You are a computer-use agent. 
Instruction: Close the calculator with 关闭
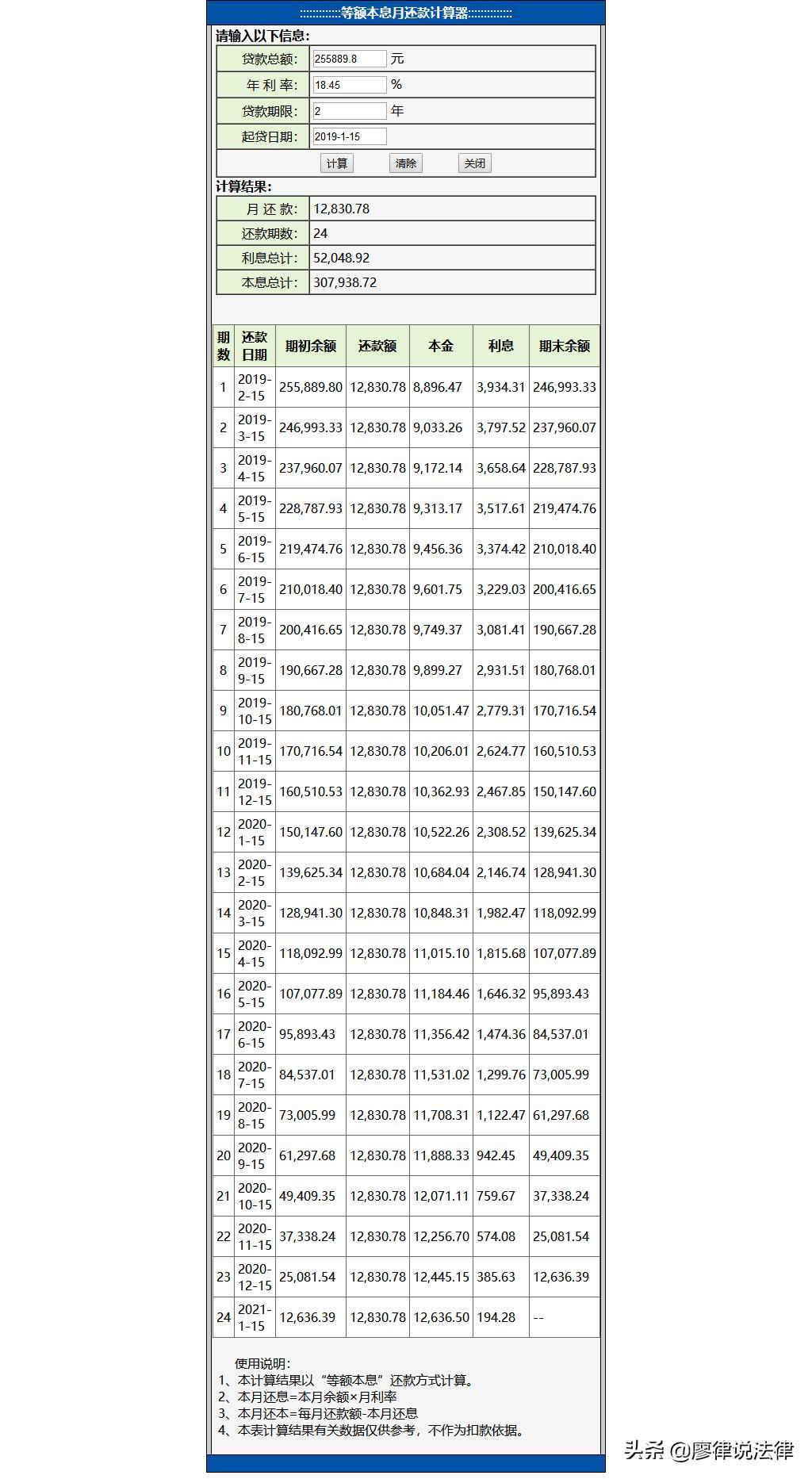(x=475, y=163)
